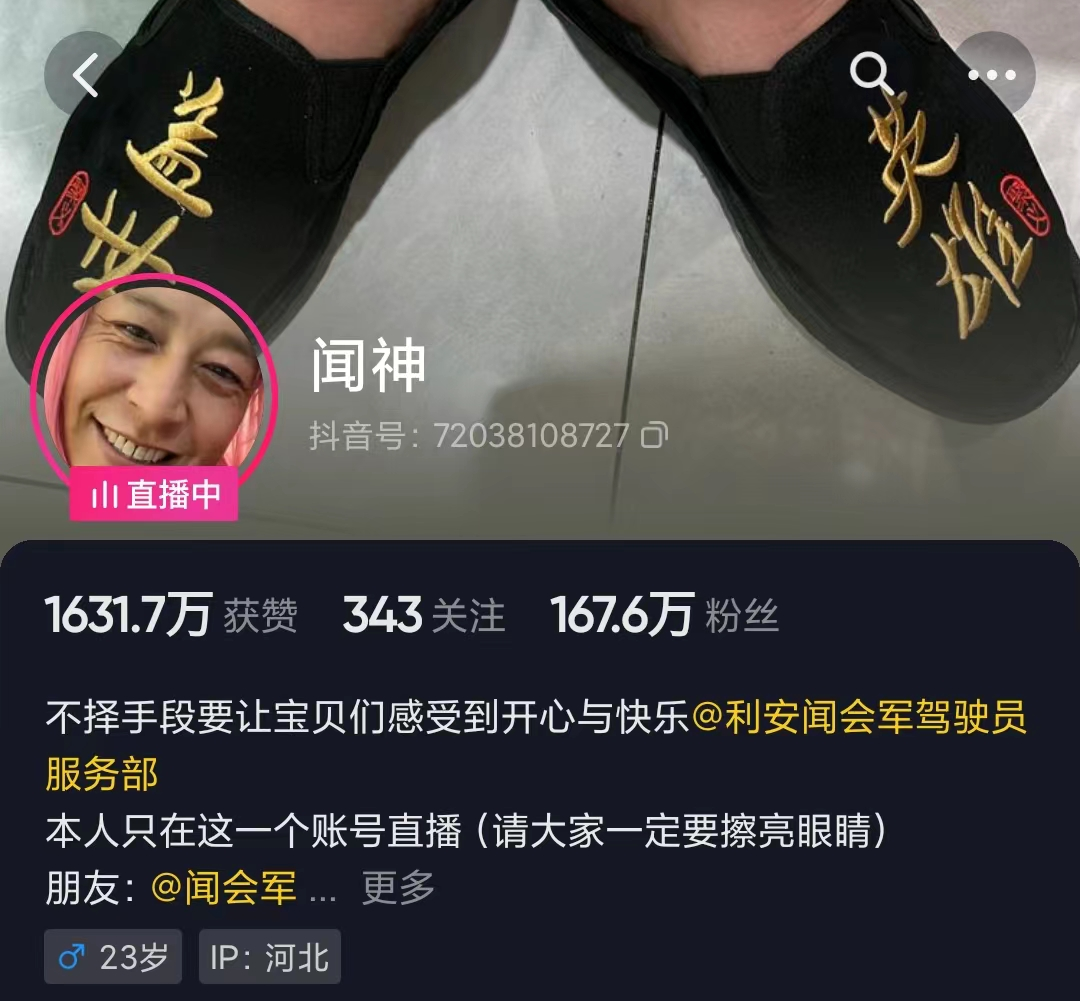Viewport: 1080px width, 1001px height.
Task: Open the 1631.7万 获赞 likes count
Action: (x=171, y=616)
